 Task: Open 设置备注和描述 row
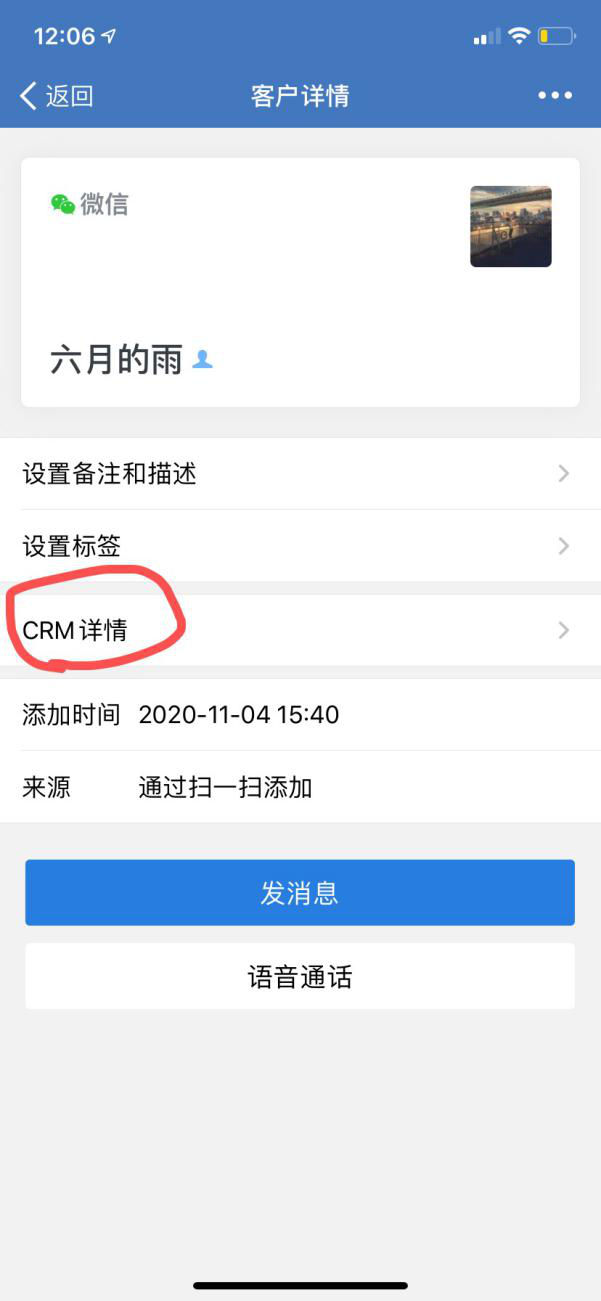point(300,474)
